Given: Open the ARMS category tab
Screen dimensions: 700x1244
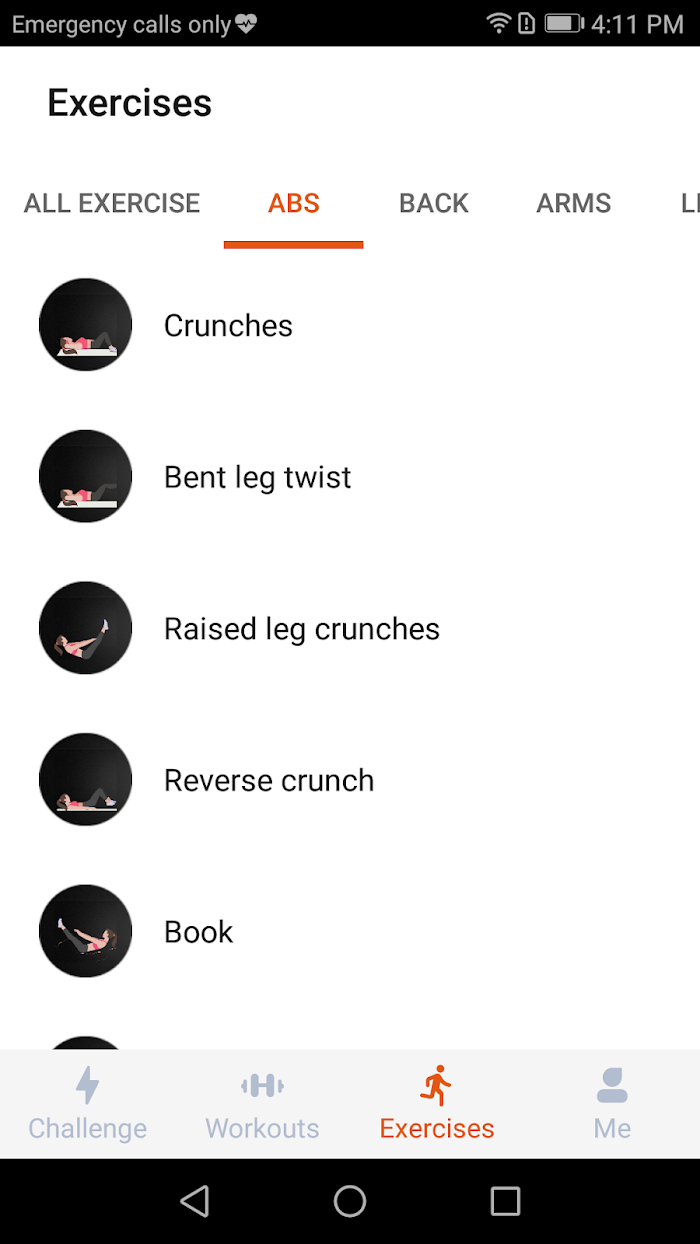Looking at the screenshot, I should 574,203.
